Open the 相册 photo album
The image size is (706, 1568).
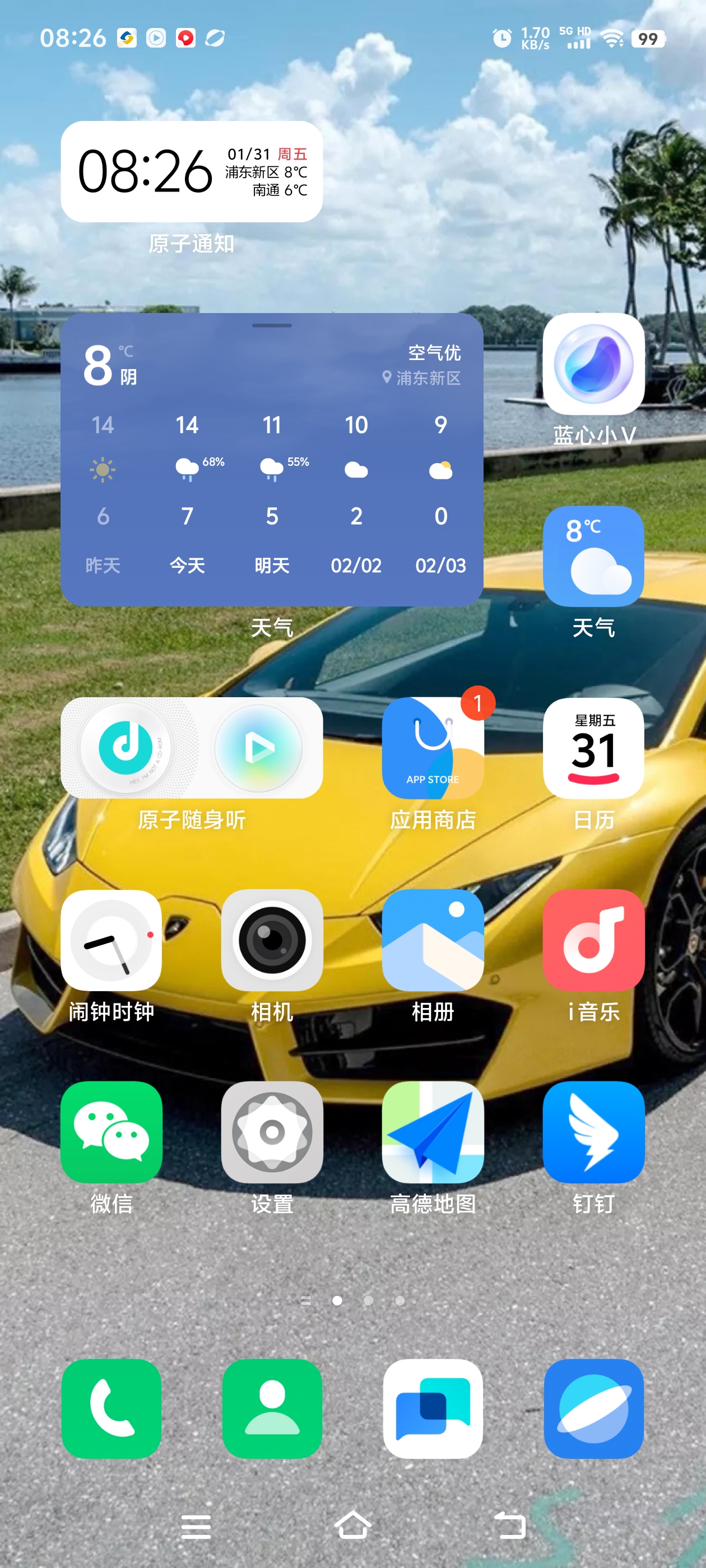(x=433, y=940)
